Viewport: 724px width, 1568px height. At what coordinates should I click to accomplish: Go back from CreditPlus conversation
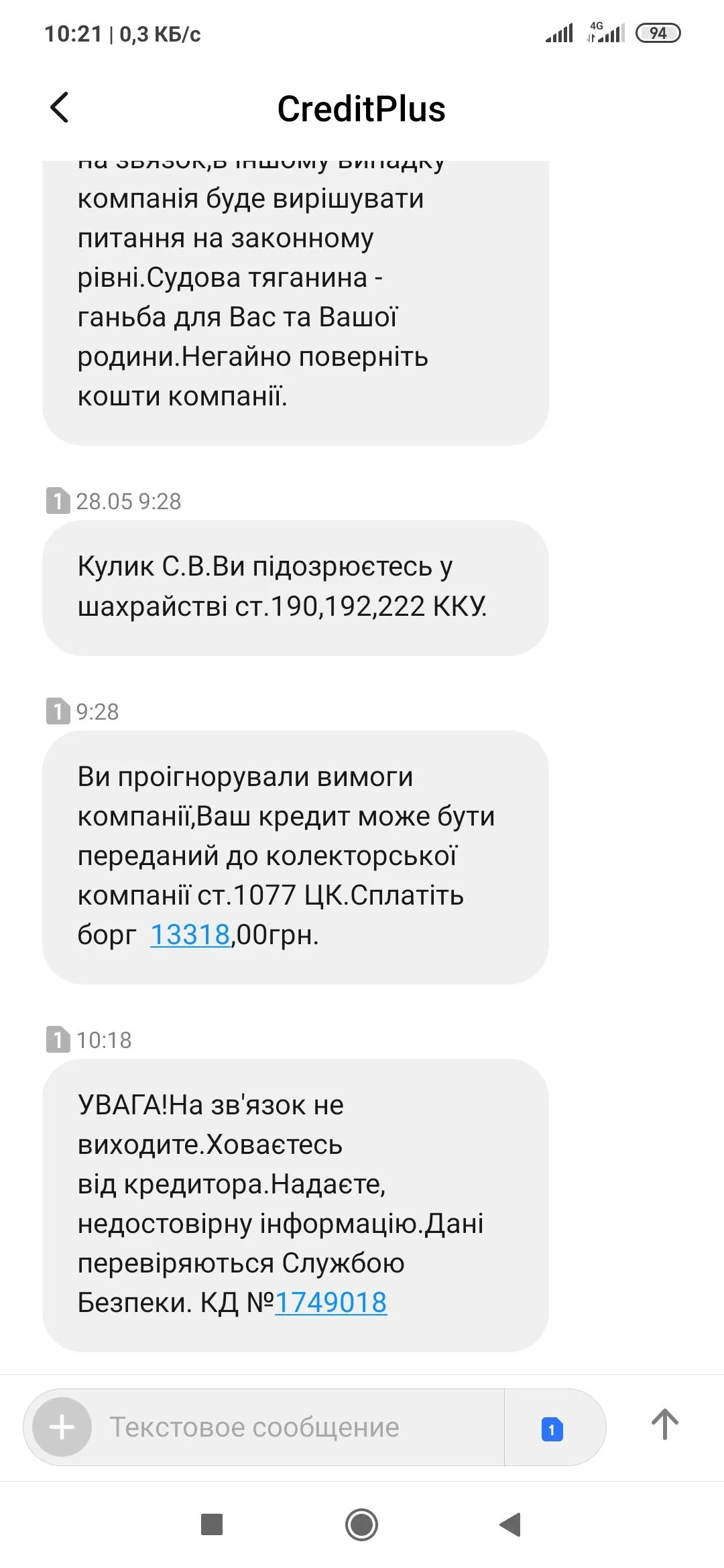click(60, 107)
